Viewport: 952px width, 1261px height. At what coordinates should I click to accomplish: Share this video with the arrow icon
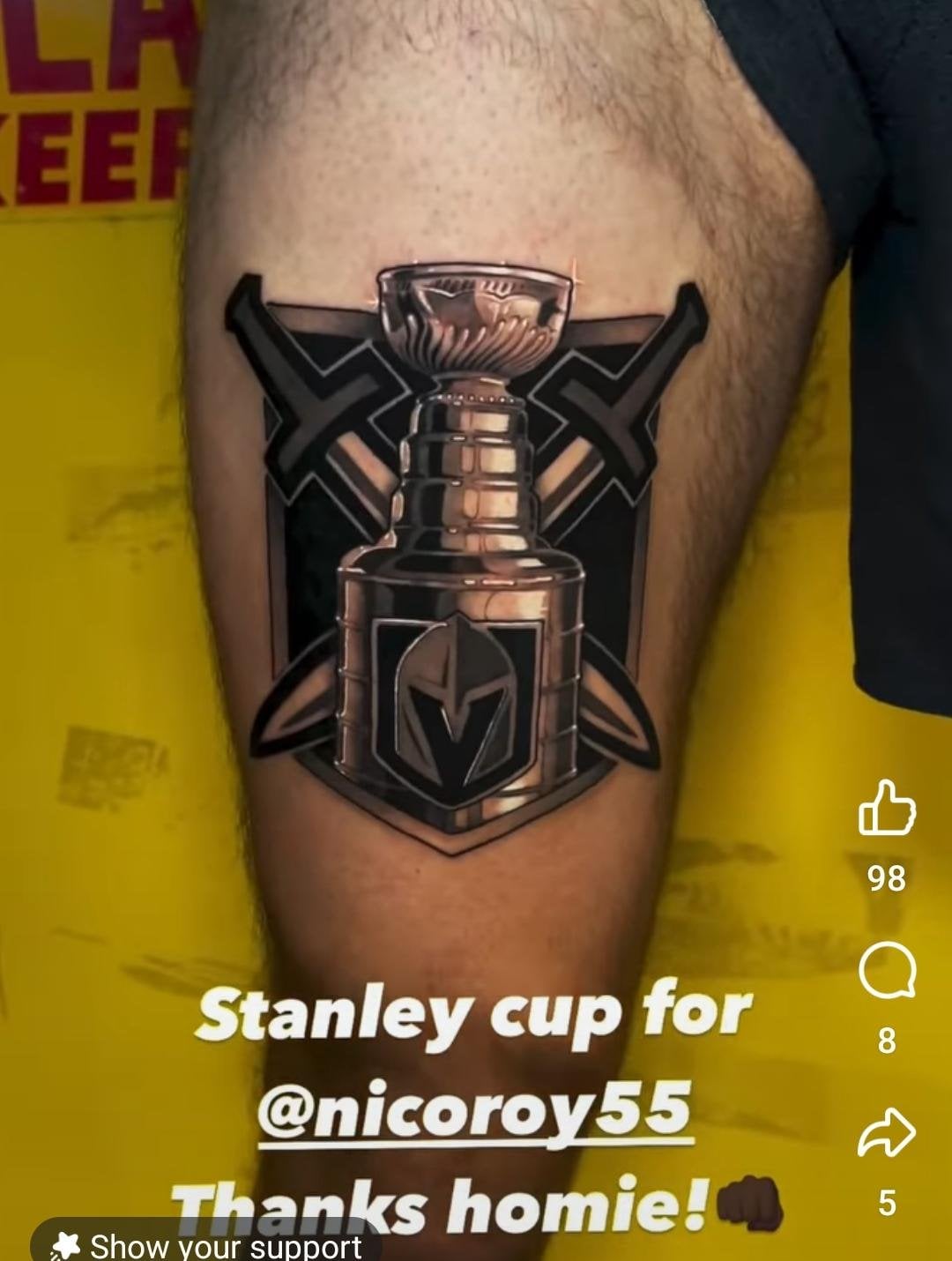(887, 1133)
